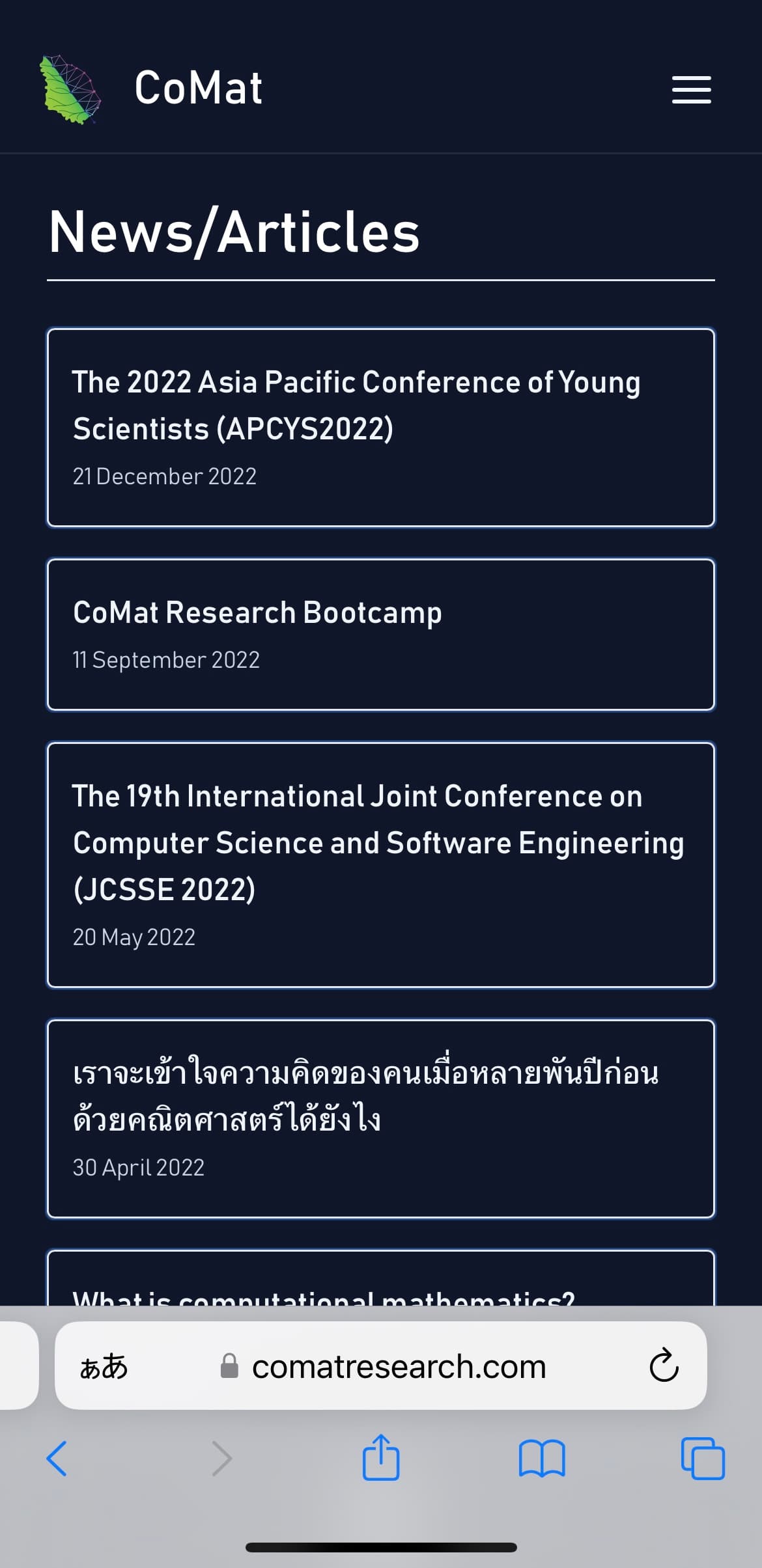Tap the CoMat site title
This screenshot has width=762, height=1568.
click(198, 88)
